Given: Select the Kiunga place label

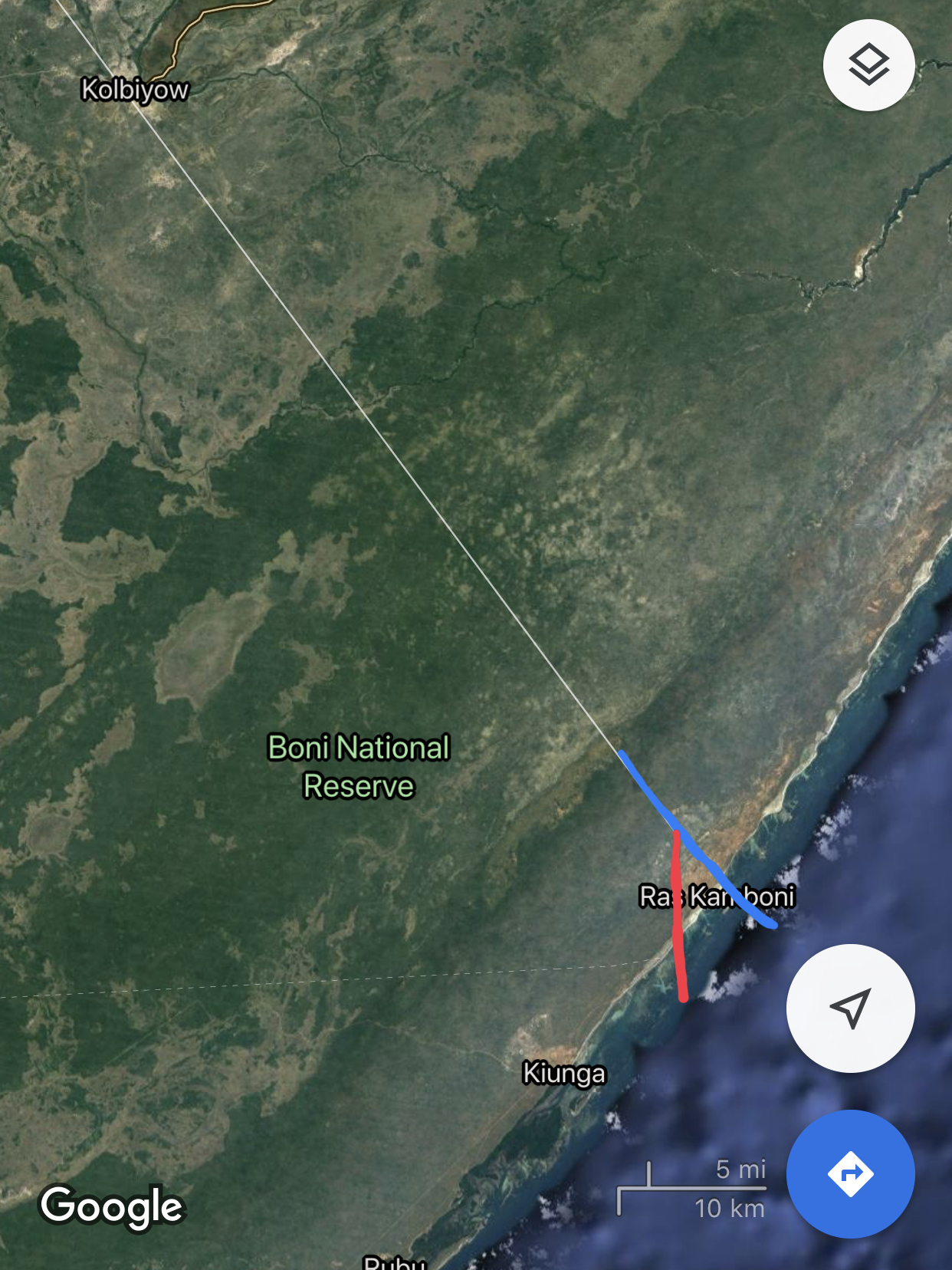Looking at the screenshot, I should (564, 1073).
